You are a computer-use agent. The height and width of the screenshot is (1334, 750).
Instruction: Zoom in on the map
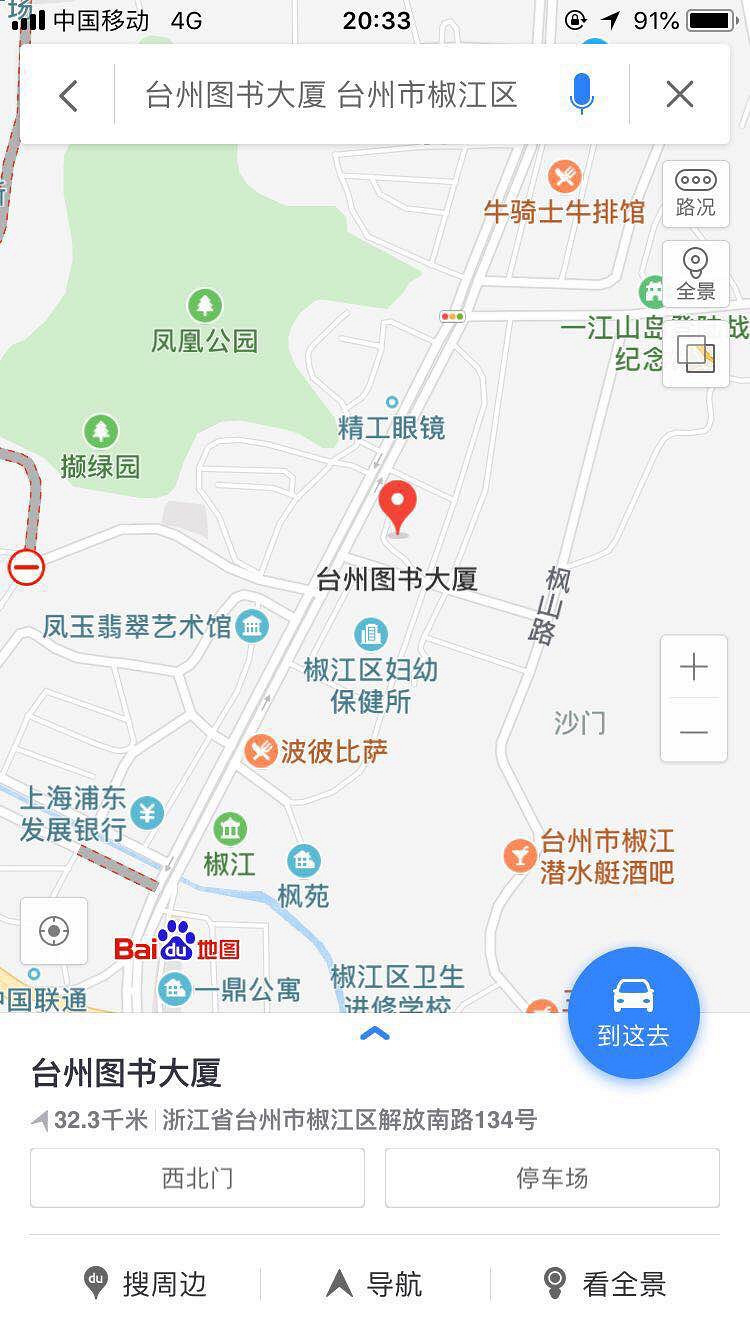[693, 667]
